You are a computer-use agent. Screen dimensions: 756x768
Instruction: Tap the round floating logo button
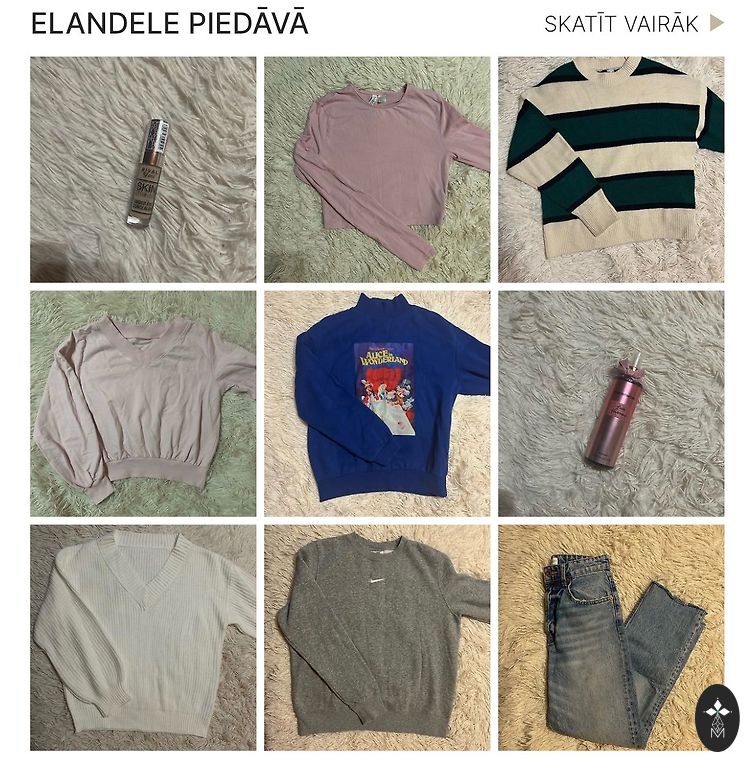[717, 718]
